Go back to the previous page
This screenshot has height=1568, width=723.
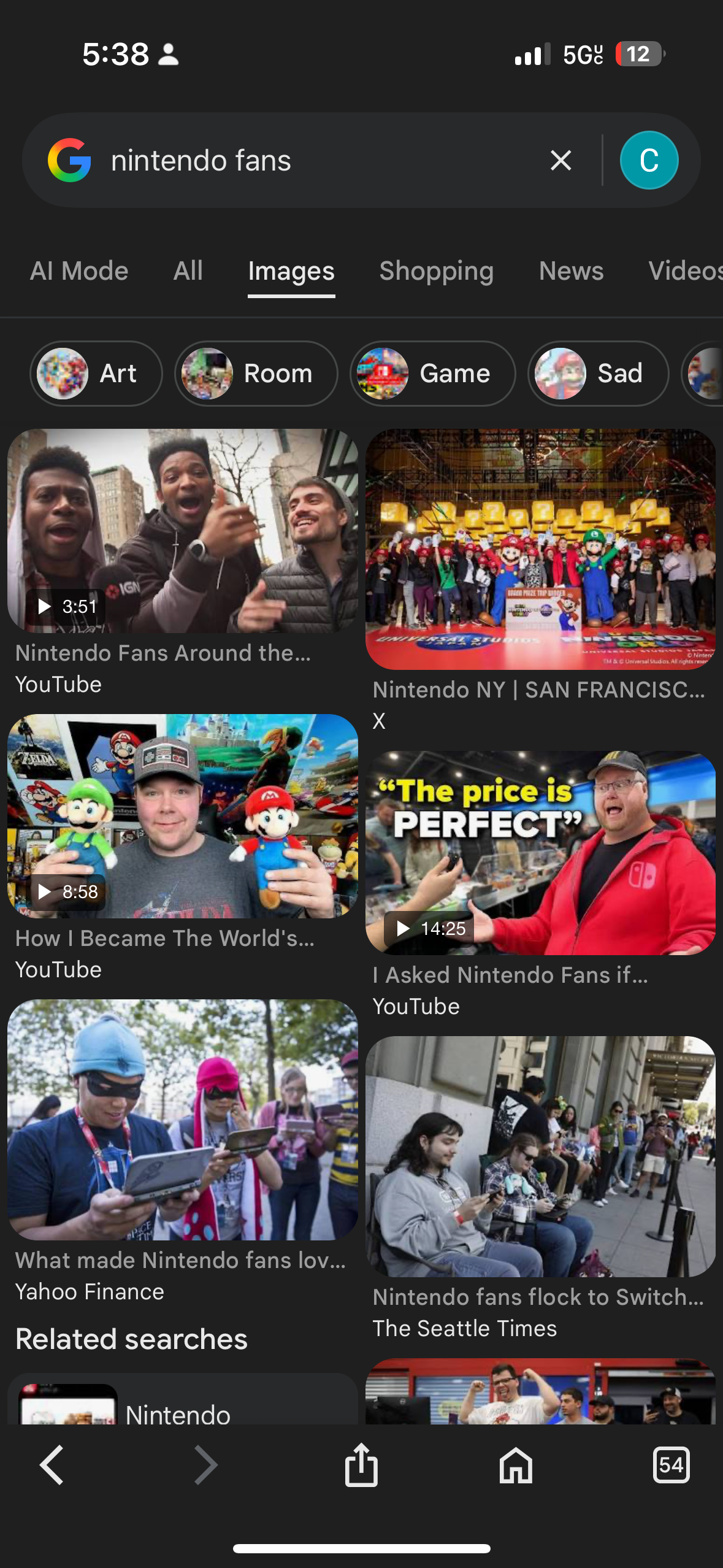(x=52, y=1465)
